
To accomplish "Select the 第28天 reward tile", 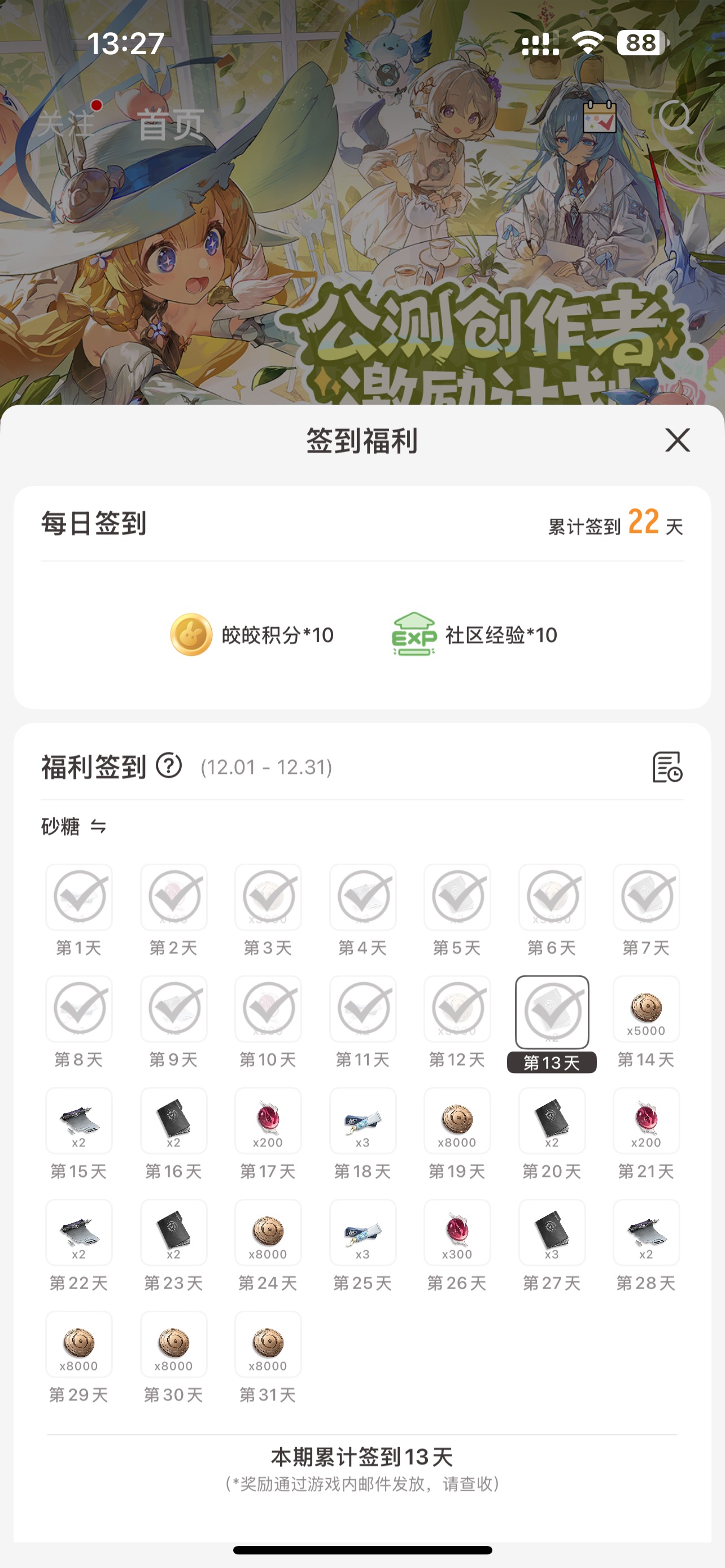I will [x=646, y=1233].
